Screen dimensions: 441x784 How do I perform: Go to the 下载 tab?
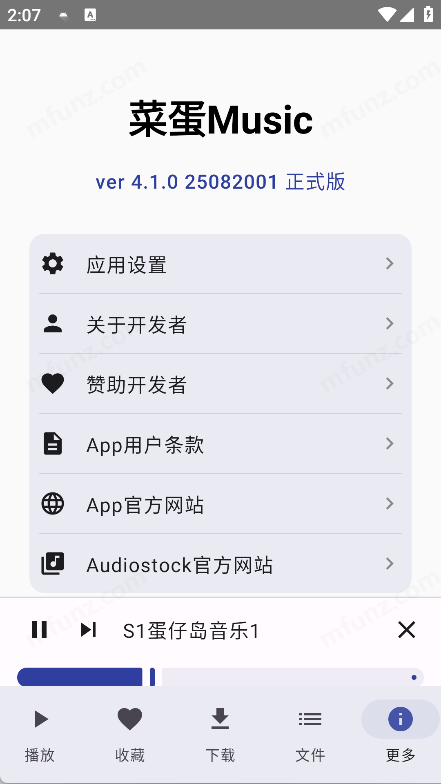point(220,732)
